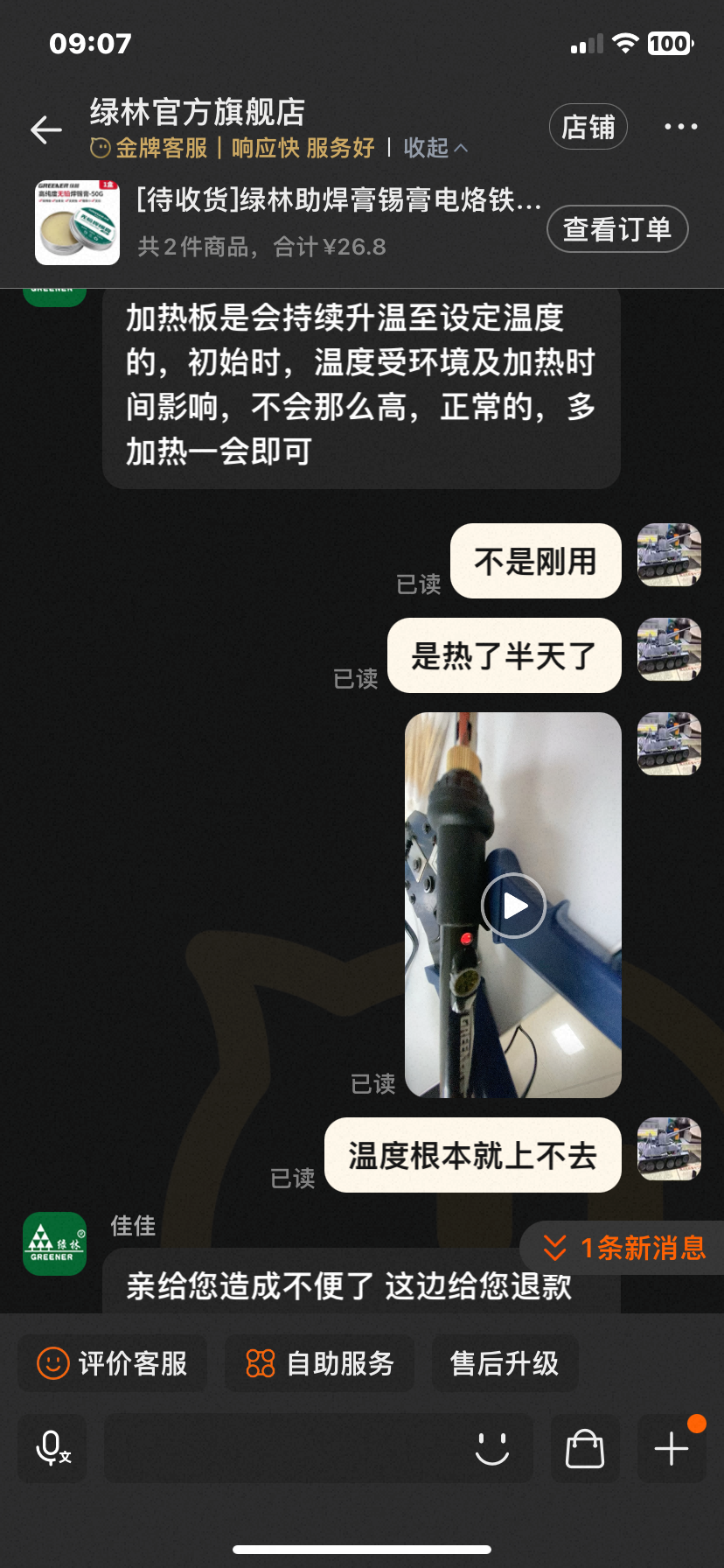Open the 绿林助焊膏 order product card
This screenshot has height=1568, width=724.
[289, 223]
